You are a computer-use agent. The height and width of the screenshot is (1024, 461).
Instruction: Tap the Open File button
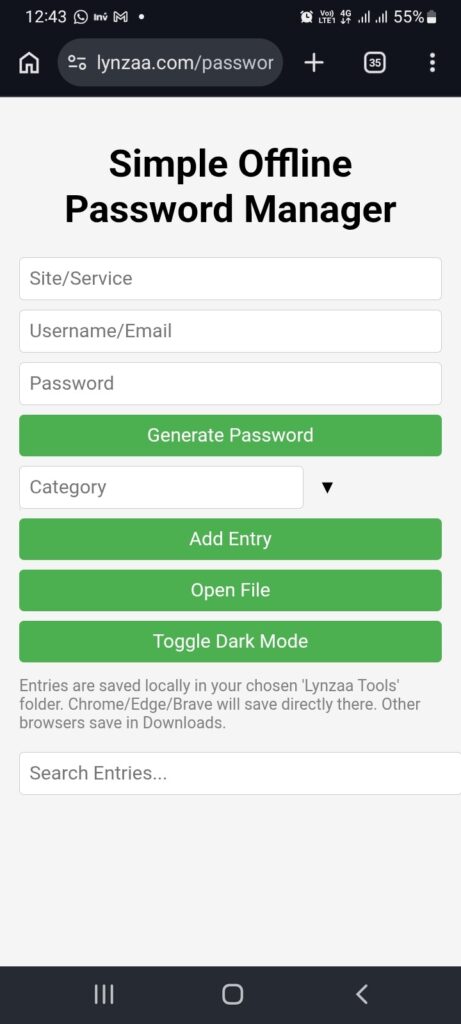point(230,590)
